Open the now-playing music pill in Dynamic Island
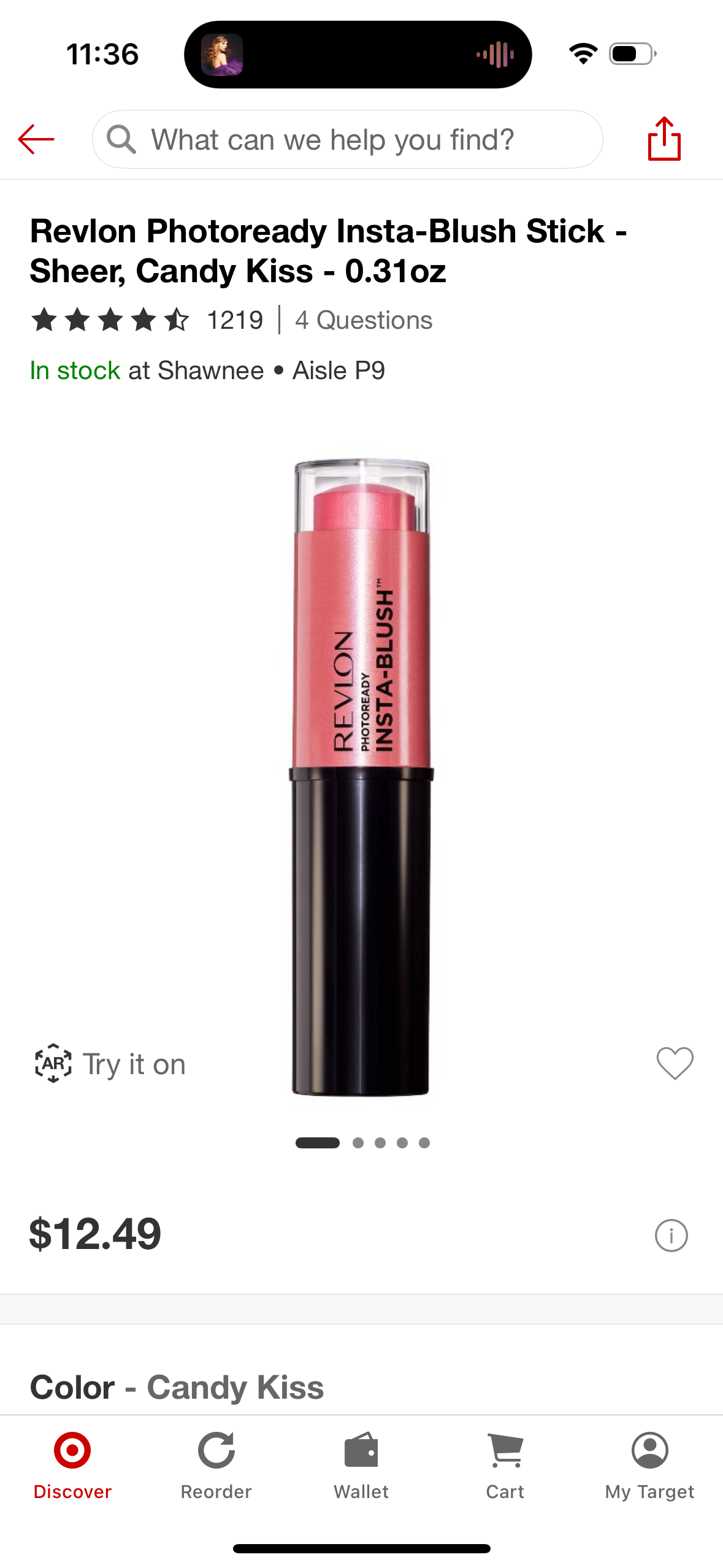Viewport: 723px width, 1568px height. tap(358, 55)
